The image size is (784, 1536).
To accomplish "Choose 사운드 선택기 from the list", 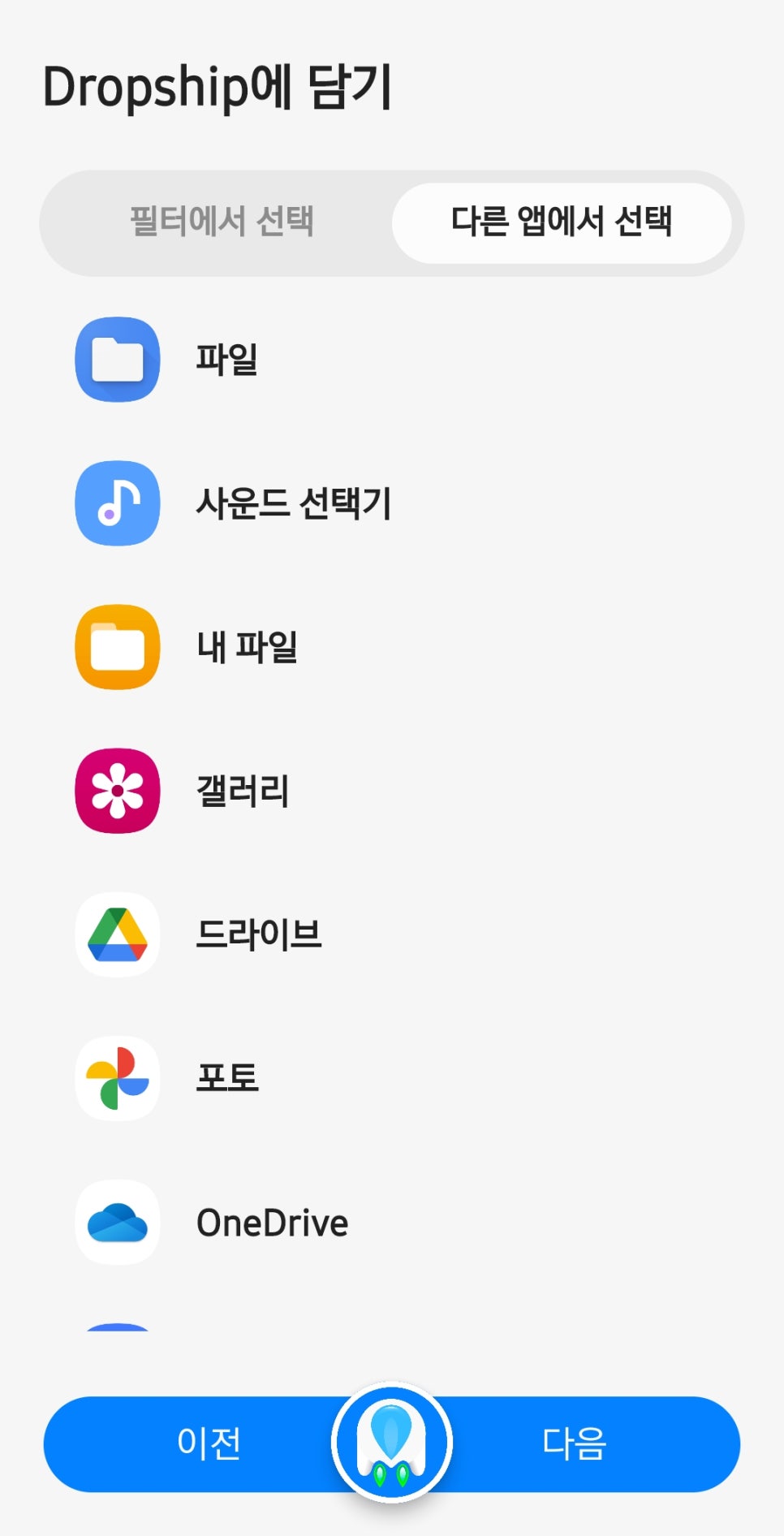I will [392, 503].
